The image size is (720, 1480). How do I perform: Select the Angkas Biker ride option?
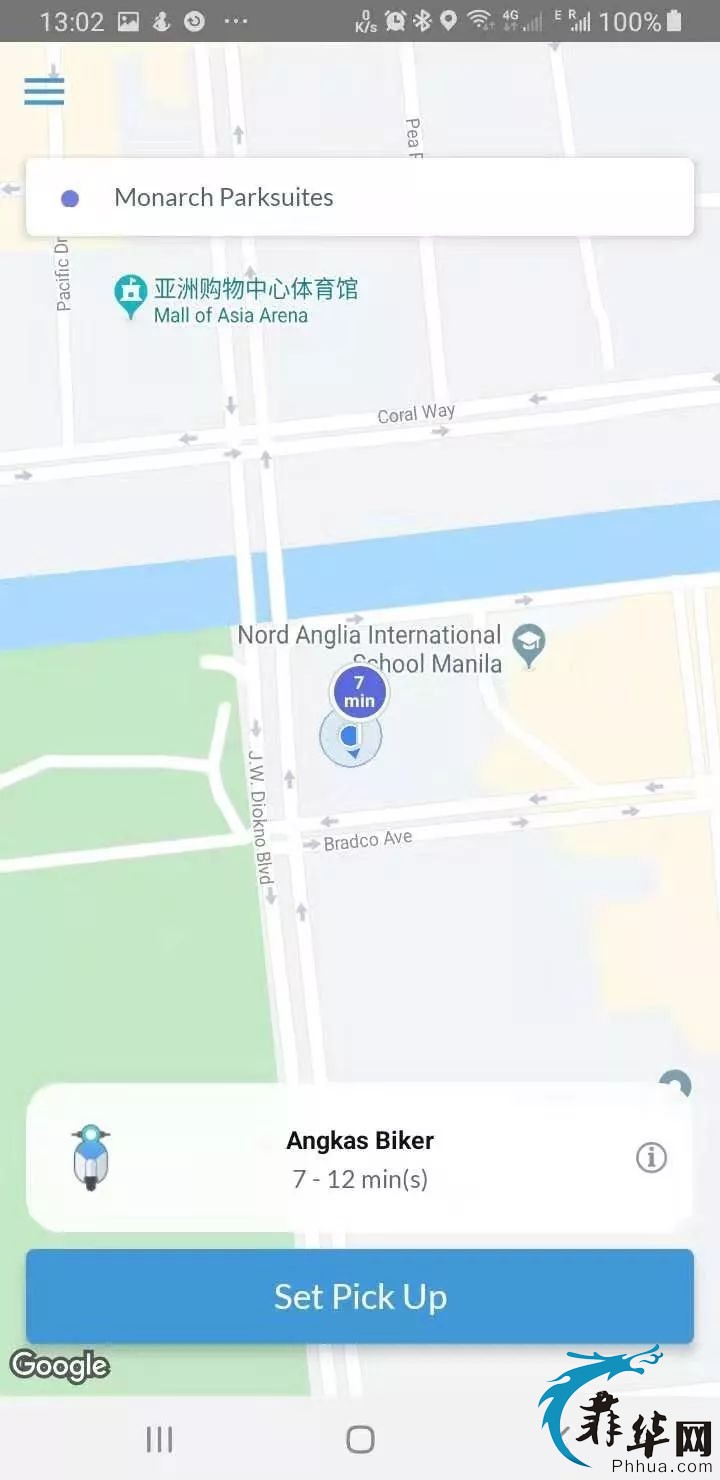360,1158
